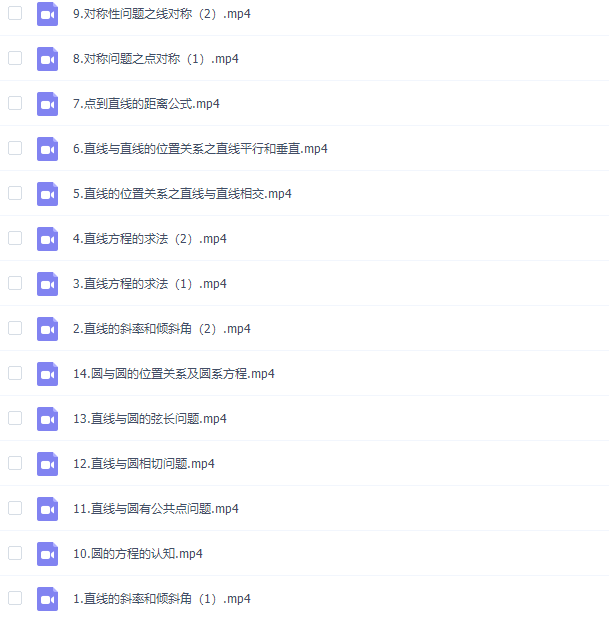This screenshot has height=617, width=609.
Task: Open 7.点到直线的距离公式.mp4
Action: click(146, 104)
